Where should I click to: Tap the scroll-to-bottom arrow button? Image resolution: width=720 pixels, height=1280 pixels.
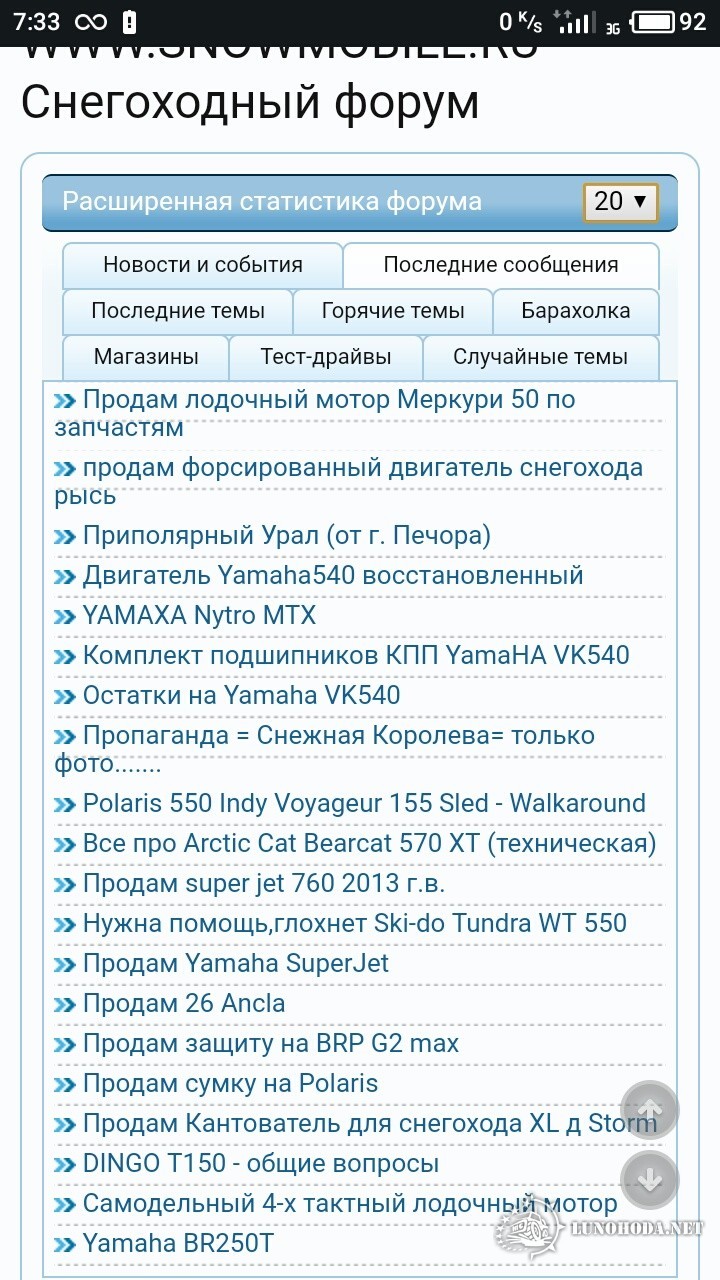click(650, 1180)
